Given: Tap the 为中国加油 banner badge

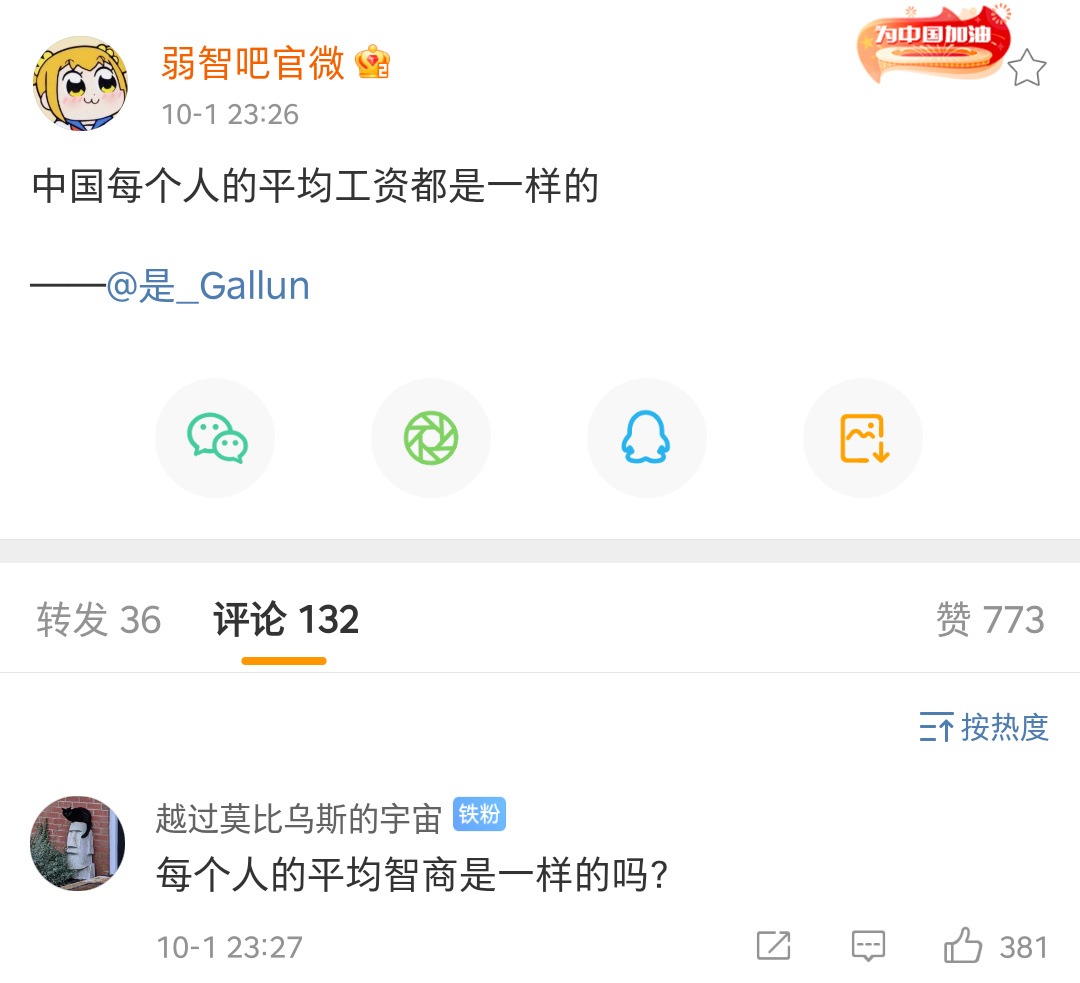Looking at the screenshot, I should [x=931, y=44].
